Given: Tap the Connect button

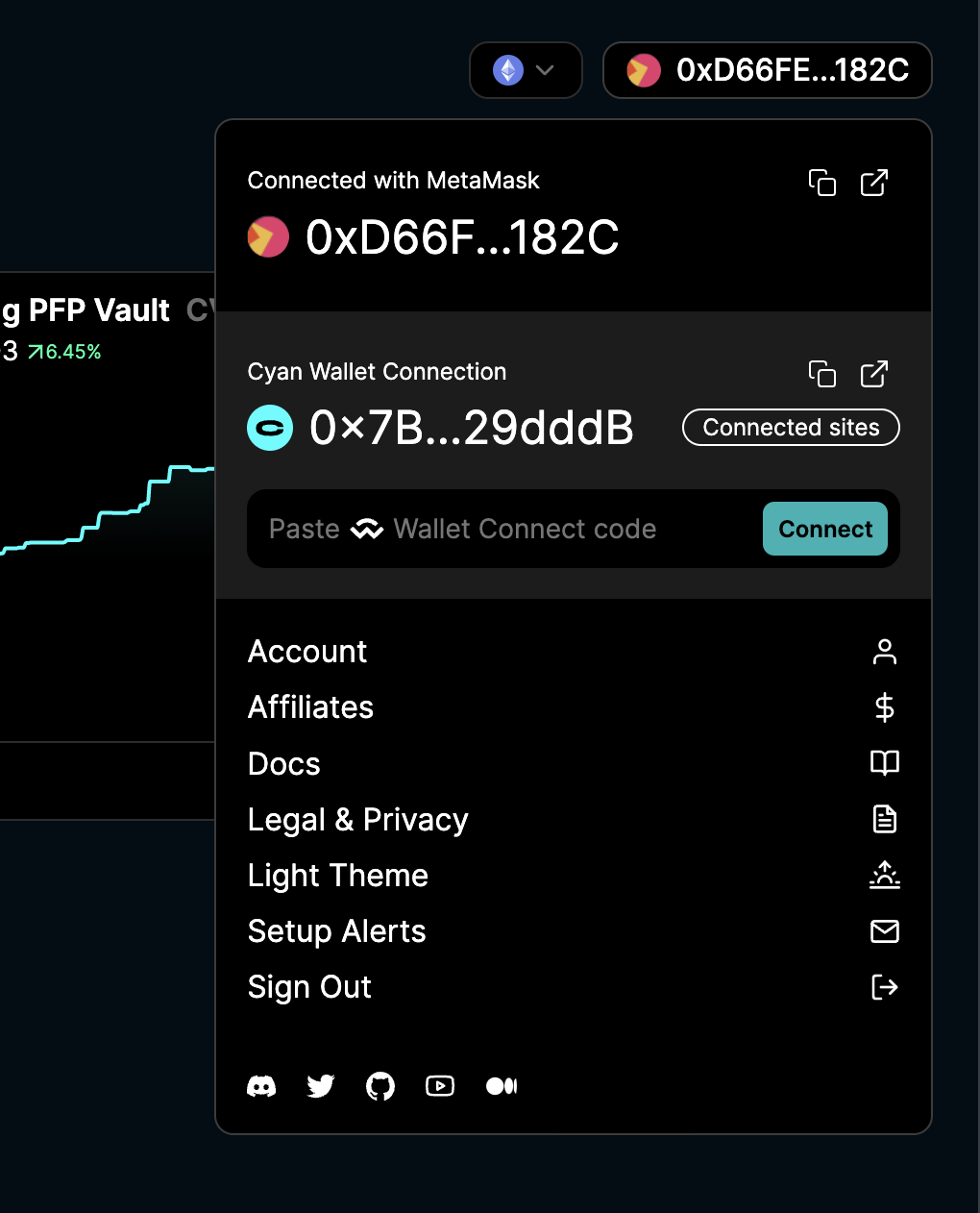Looking at the screenshot, I should pyautogui.click(x=824, y=529).
